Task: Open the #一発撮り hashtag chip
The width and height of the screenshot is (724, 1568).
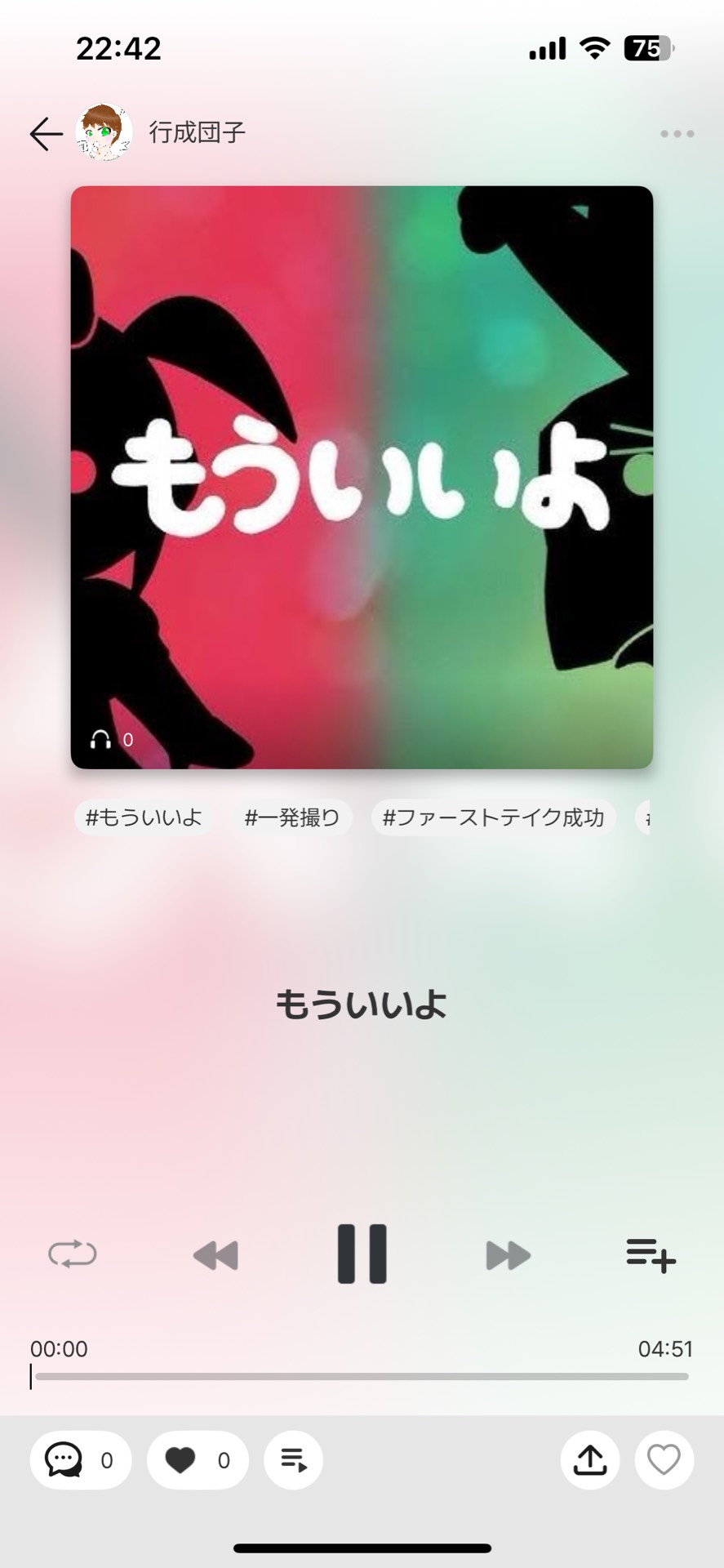Action: pyautogui.click(x=292, y=817)
